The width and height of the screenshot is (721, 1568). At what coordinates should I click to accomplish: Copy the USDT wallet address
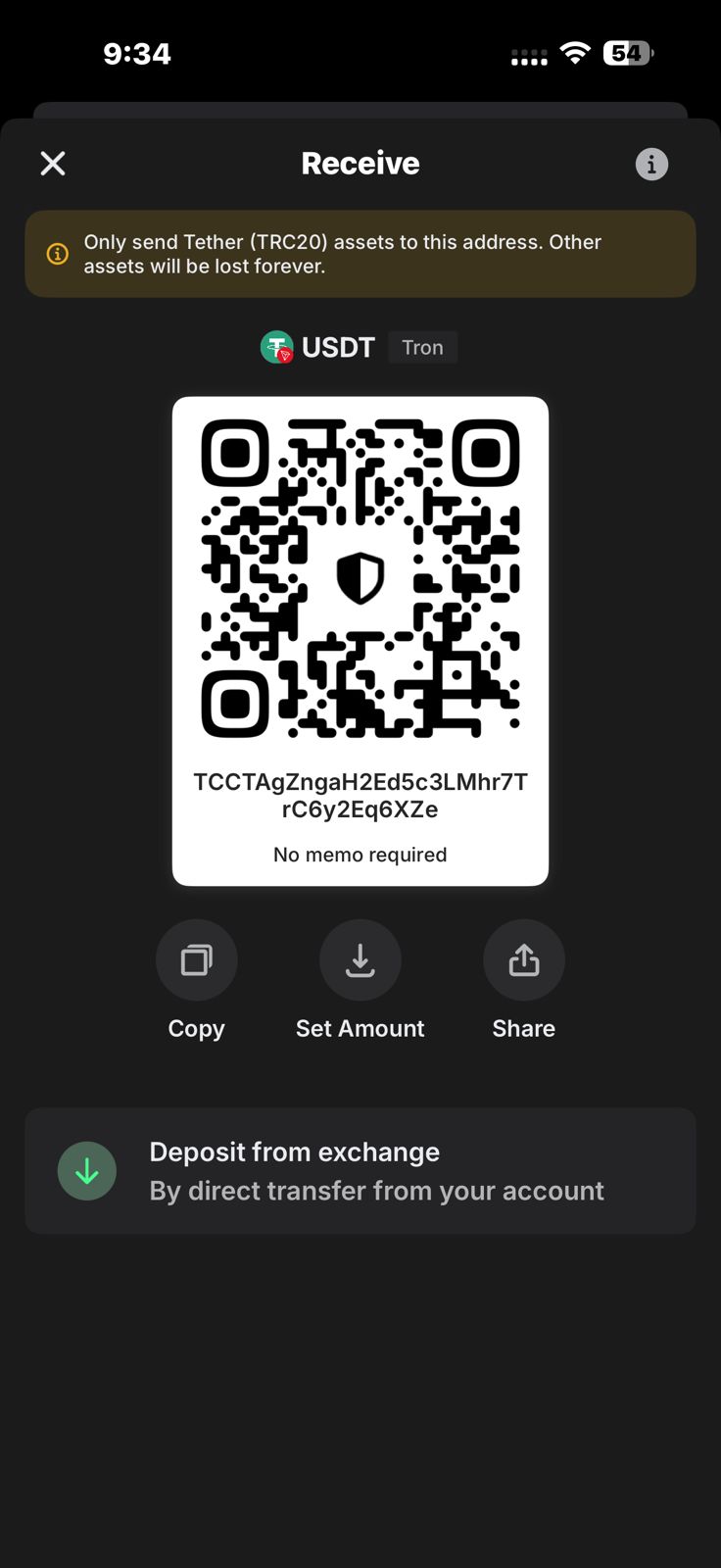click(x=196, y=960)
